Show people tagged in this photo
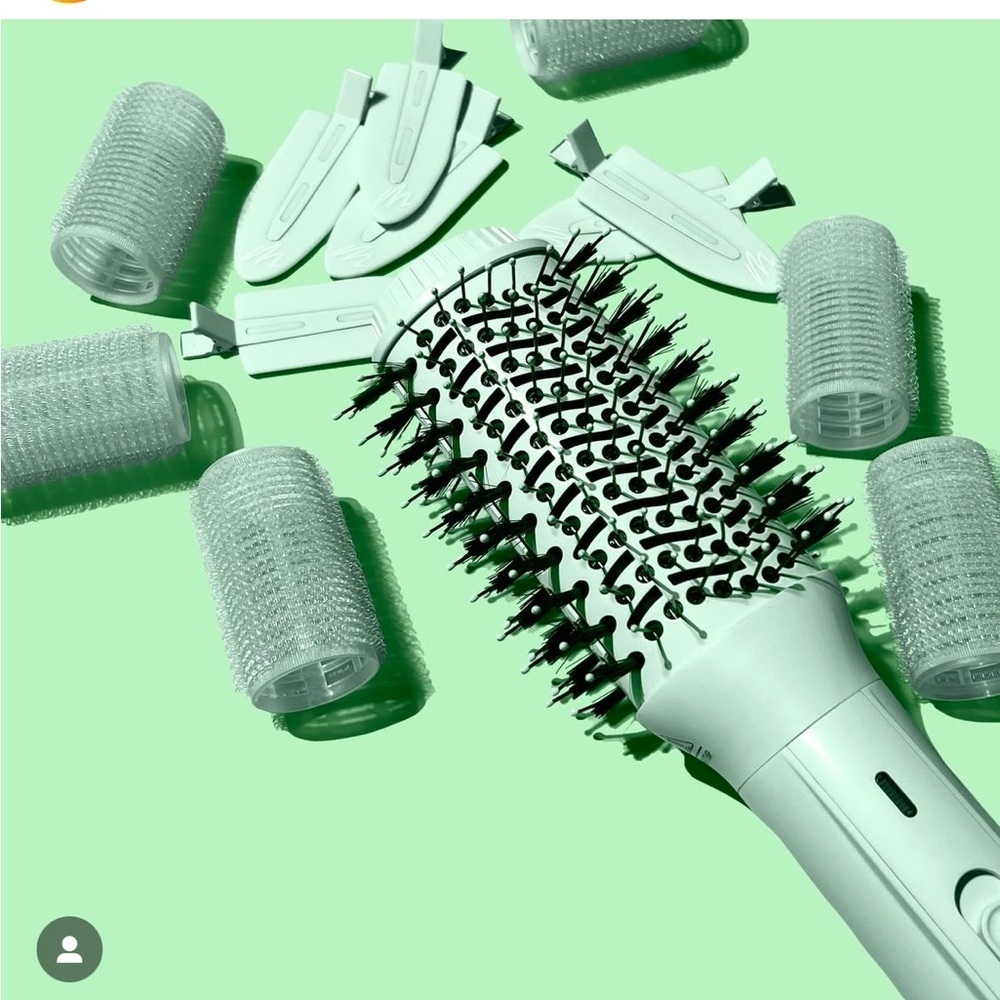The height and width of the screenshot is (1000, 1000). click(69, 948)
